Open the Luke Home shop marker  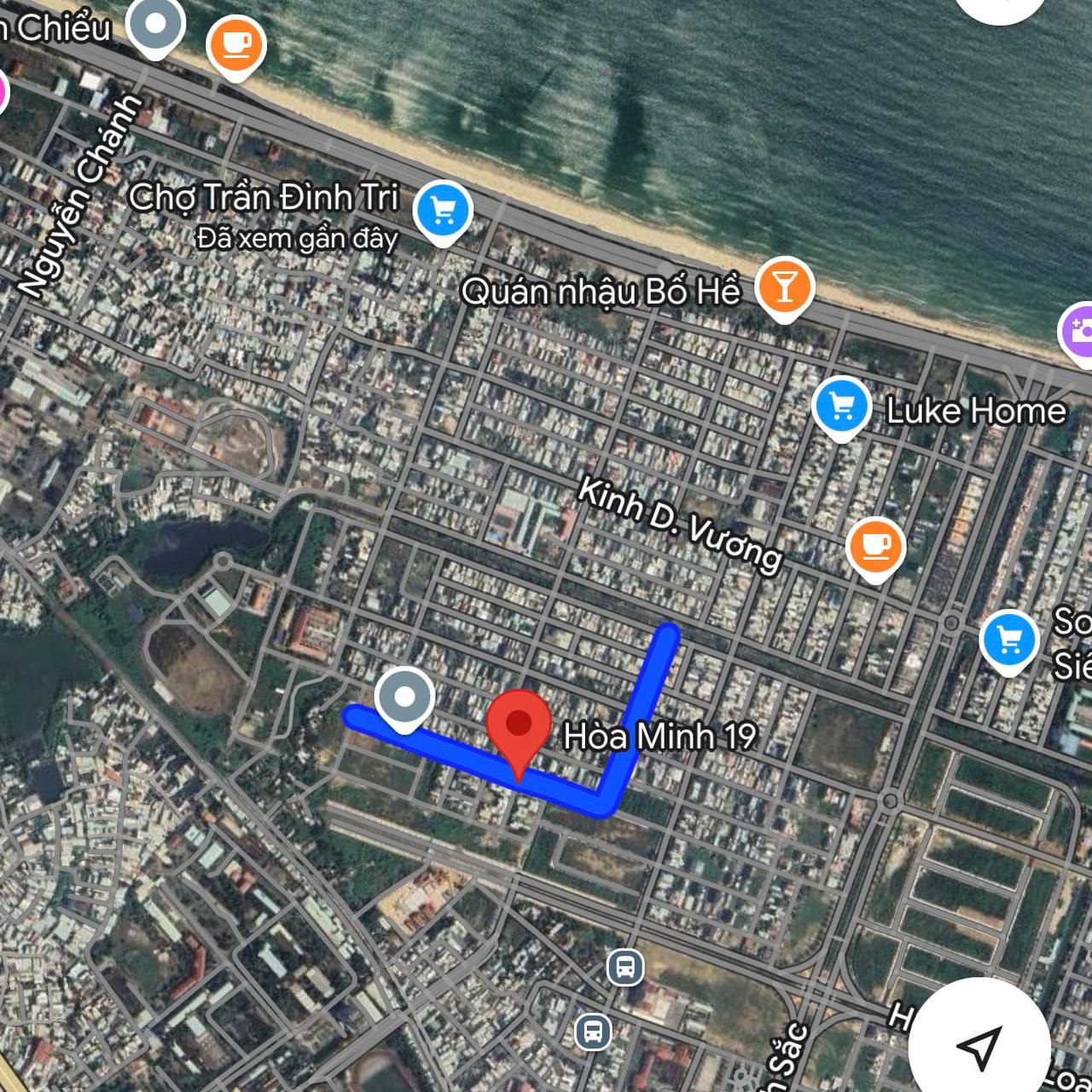842,408
